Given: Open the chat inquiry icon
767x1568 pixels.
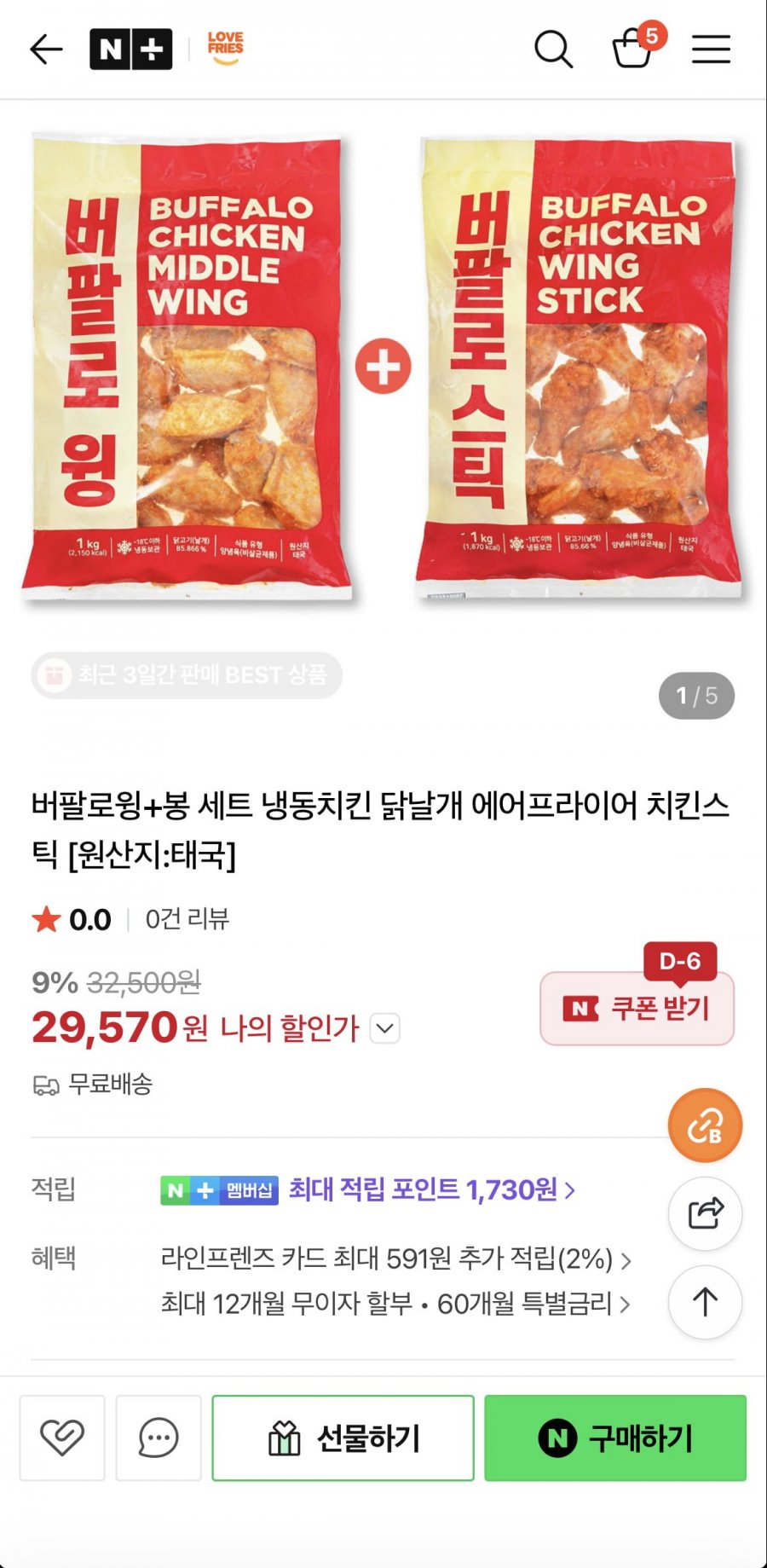Looking at the screenshot, I should point(159,1438).
